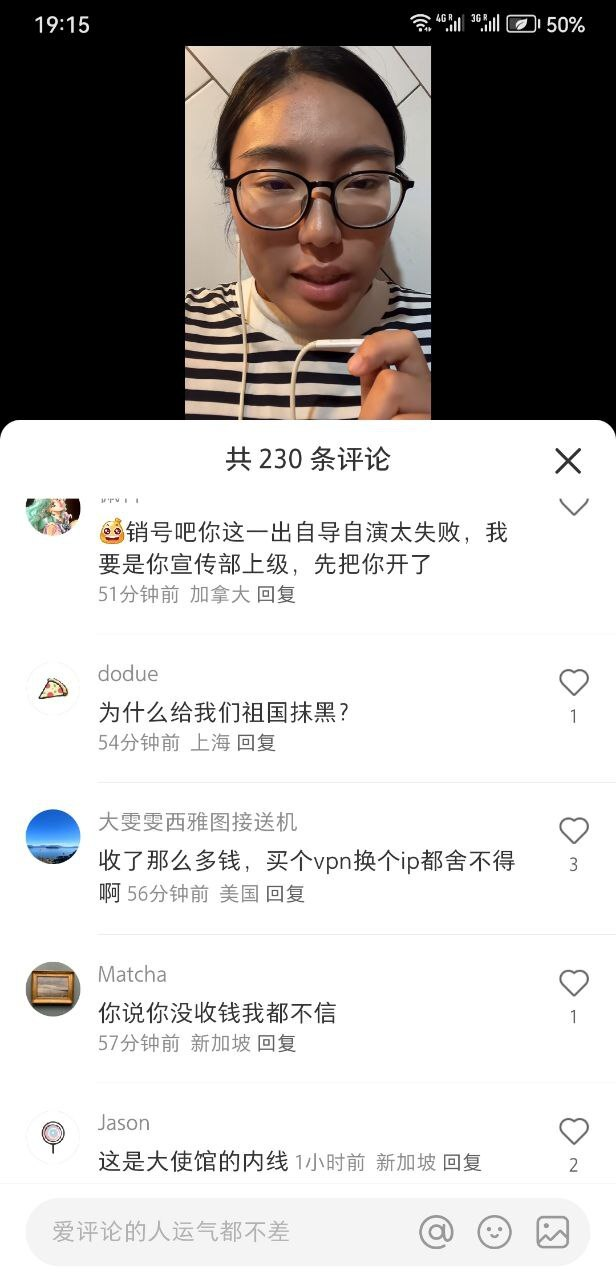Open Jason's profile avatar
This screenshot has height=1280, width=616.
[x=53, y=1136]
